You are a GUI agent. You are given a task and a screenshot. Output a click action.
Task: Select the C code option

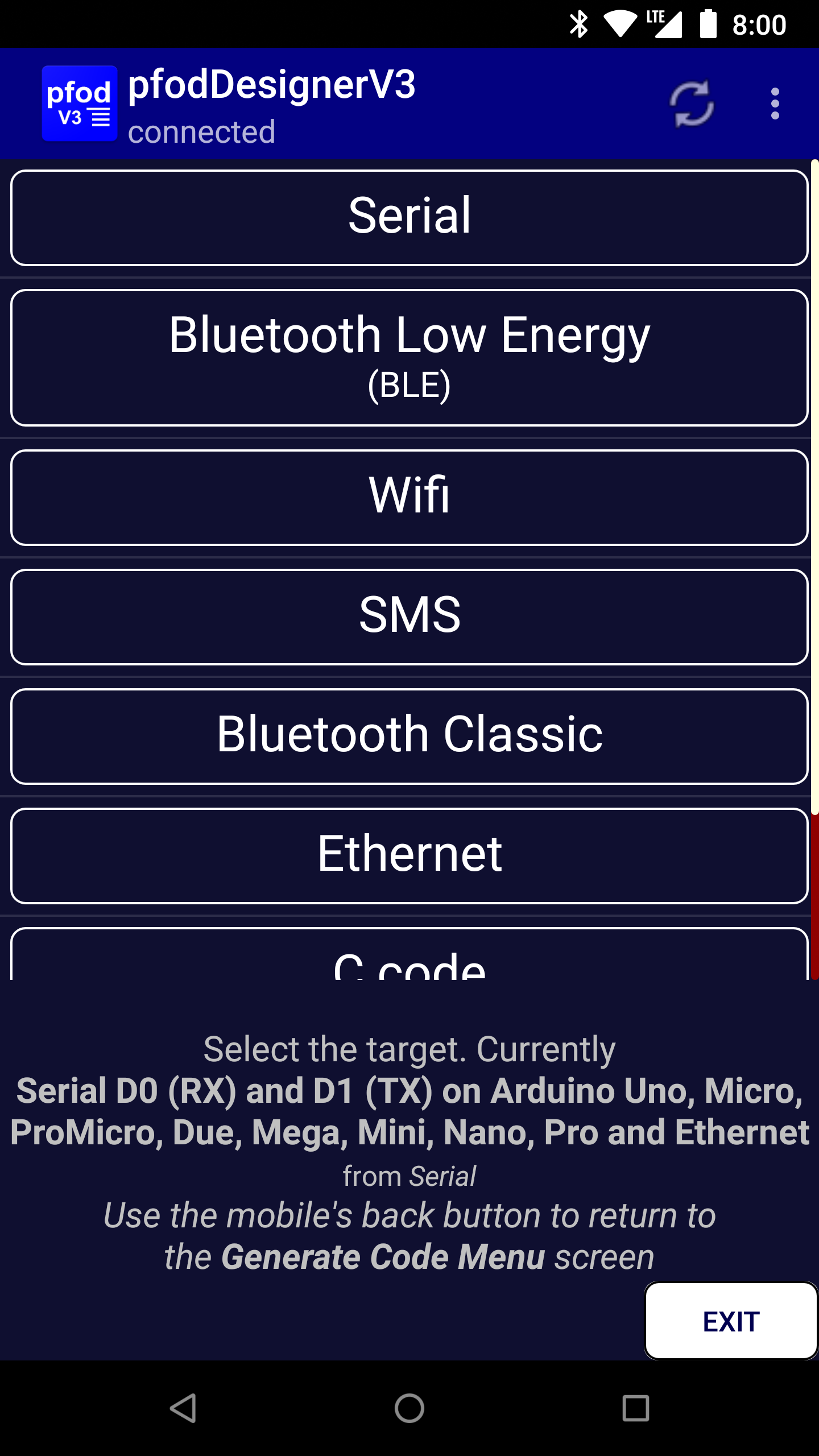pos(409,954)
